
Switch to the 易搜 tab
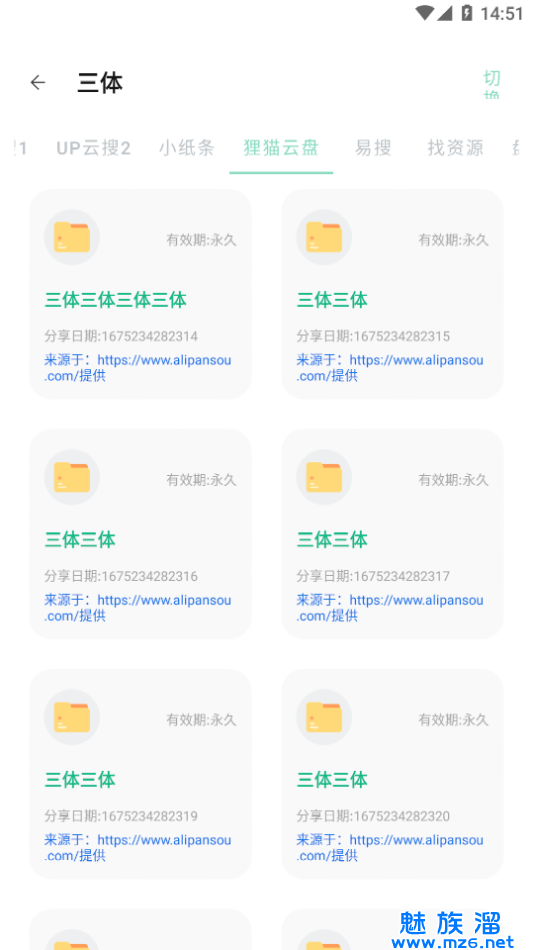(x=373, y=148)
